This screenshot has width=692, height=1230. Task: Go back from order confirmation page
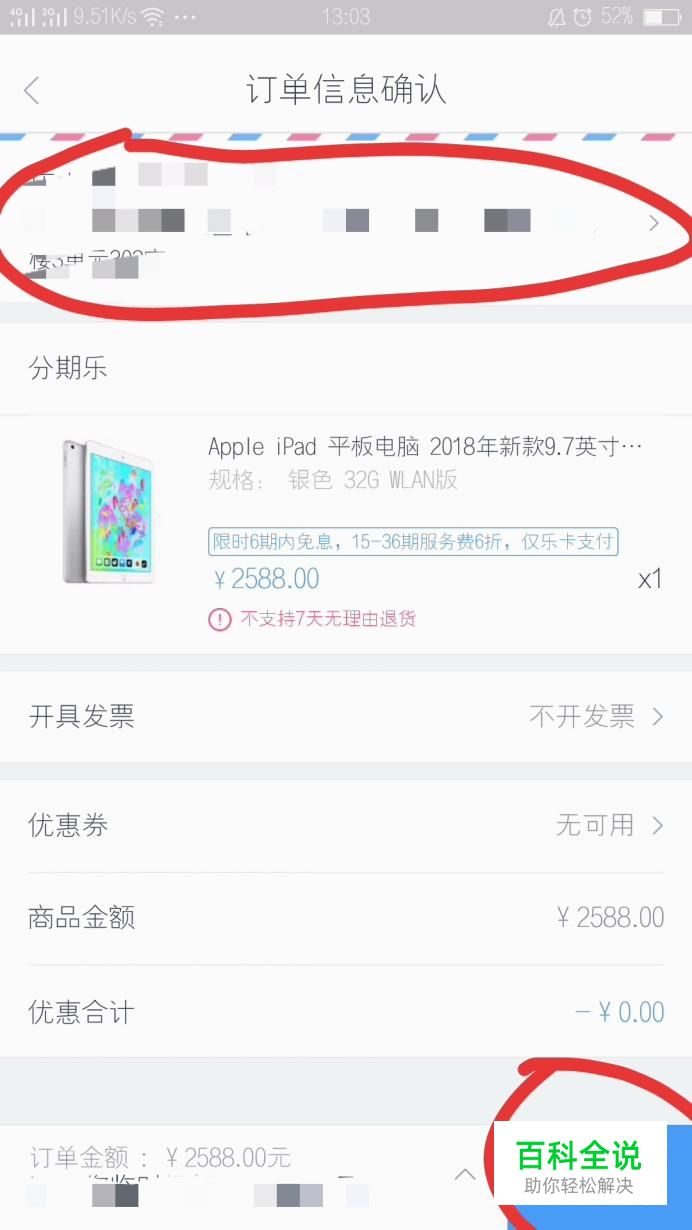click(x=32, y=91)
